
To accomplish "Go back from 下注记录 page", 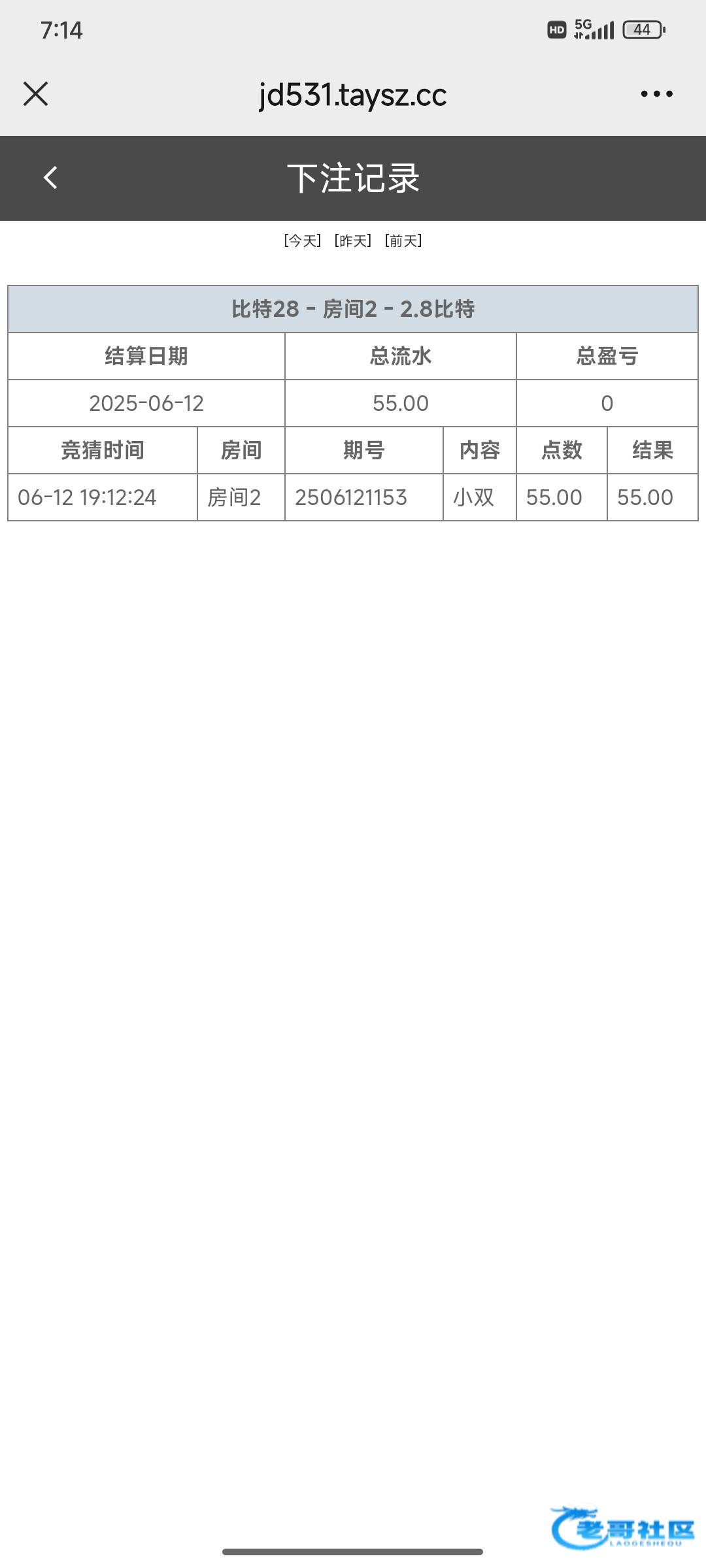I will pyautogui.click(x=50, y=178).
